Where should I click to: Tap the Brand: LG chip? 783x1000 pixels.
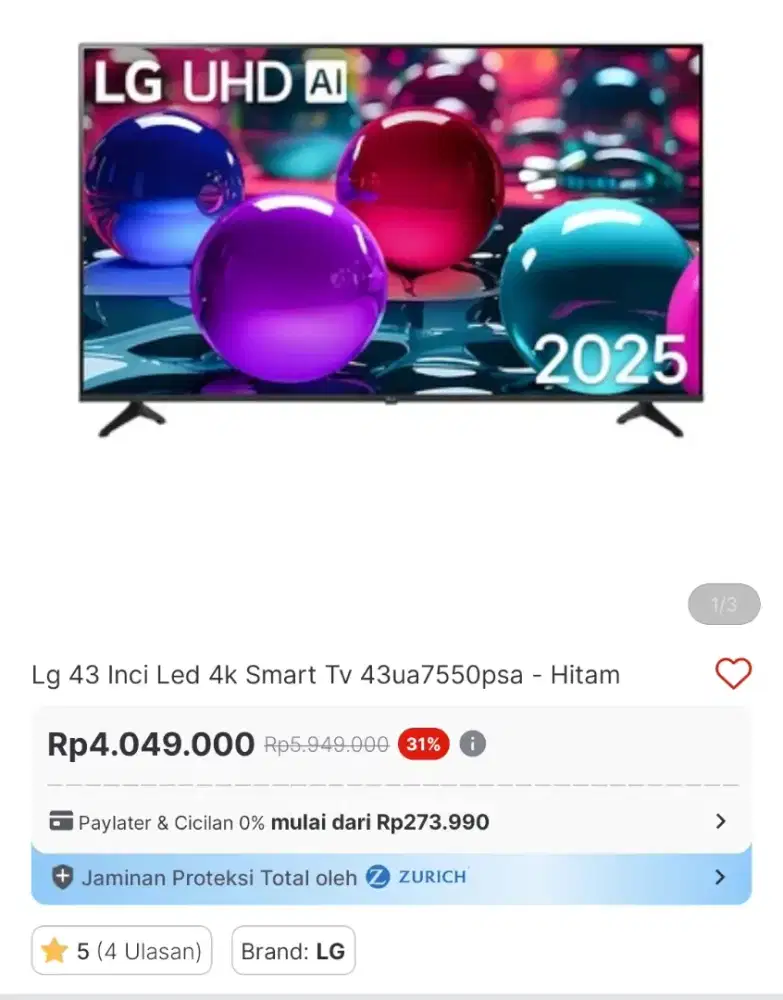(293, 950)
